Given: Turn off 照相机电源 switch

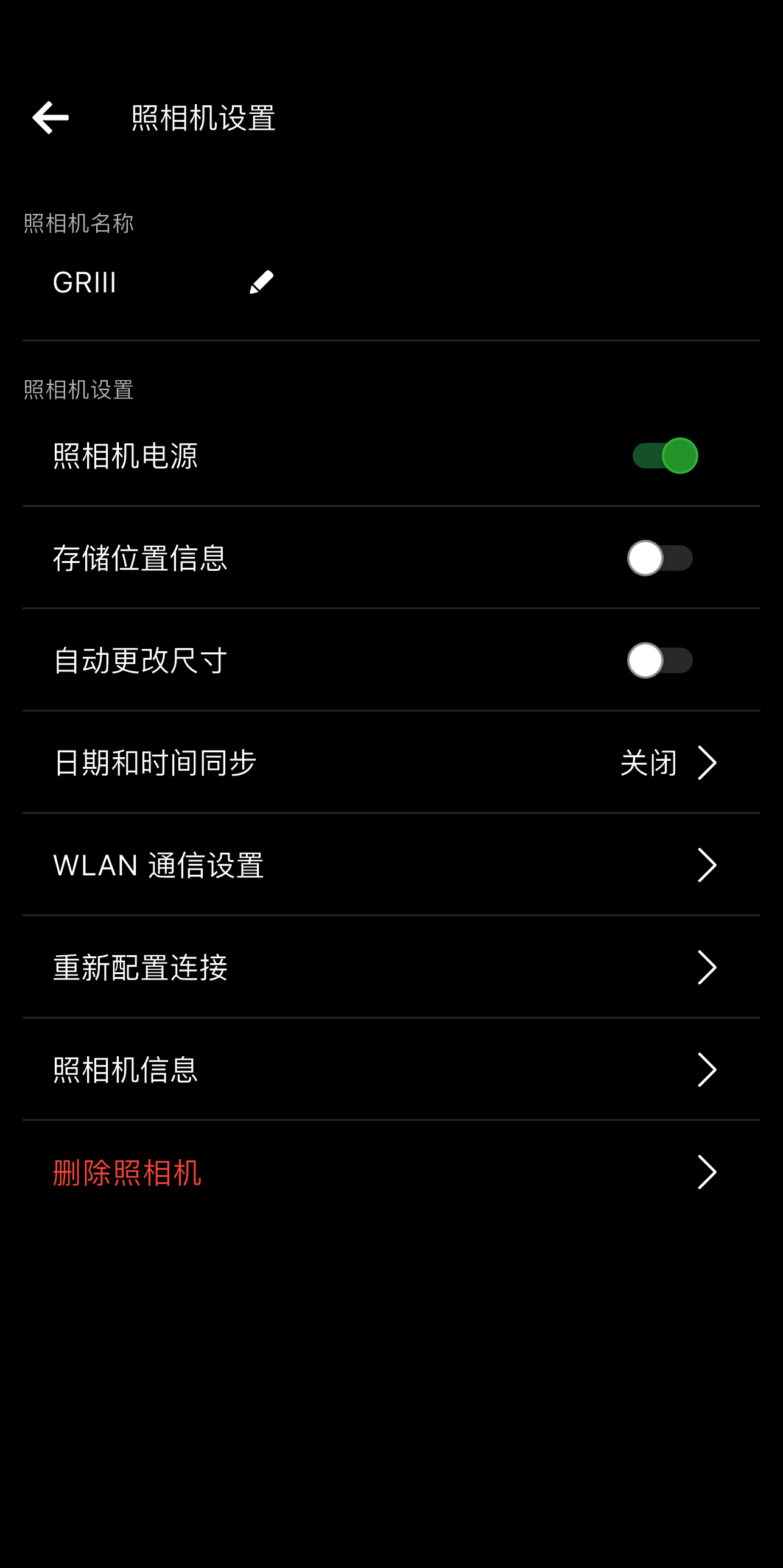Looking at the screenshot, I should coord(664,456).
